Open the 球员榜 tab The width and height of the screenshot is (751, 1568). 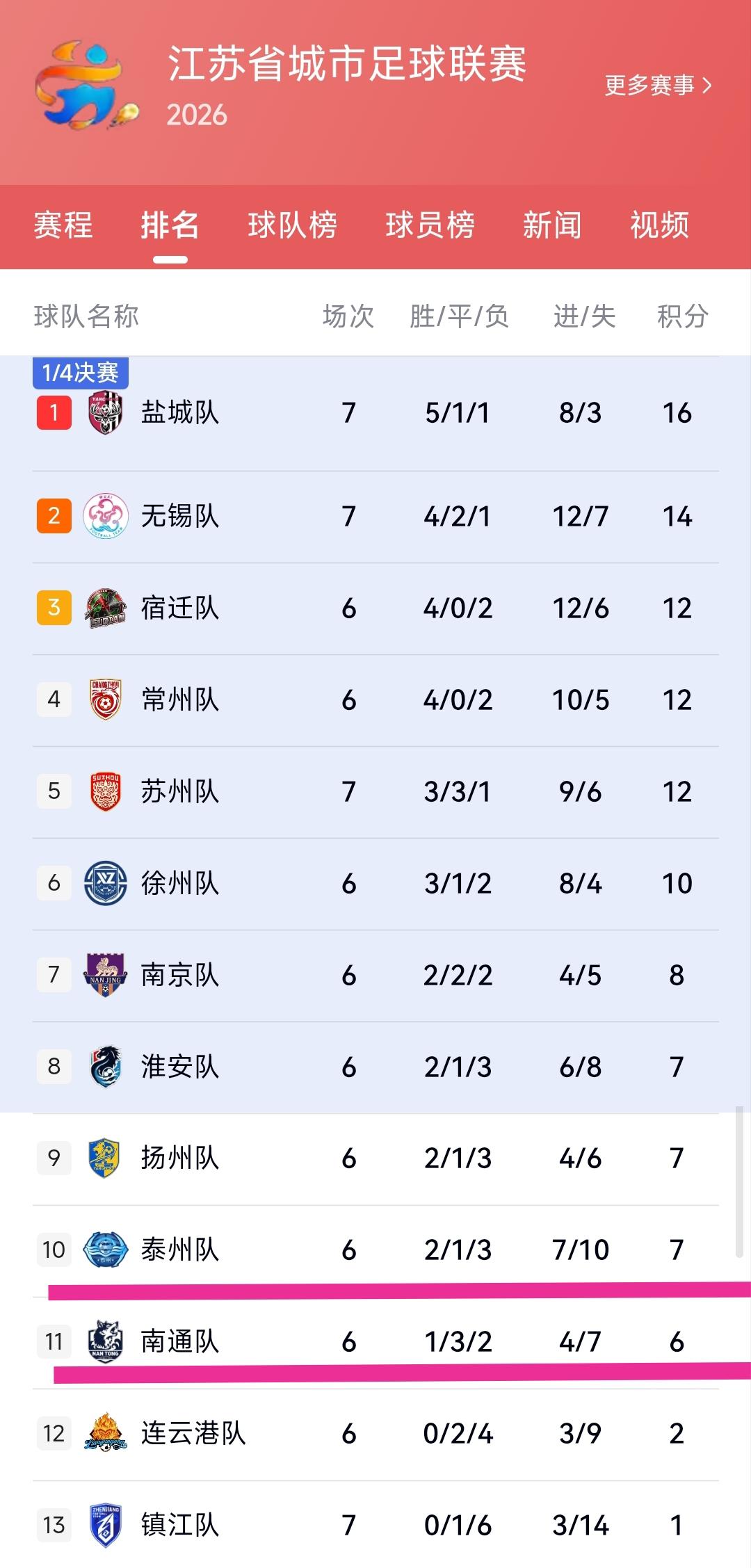pyautogui.click(x=430, y=225)
